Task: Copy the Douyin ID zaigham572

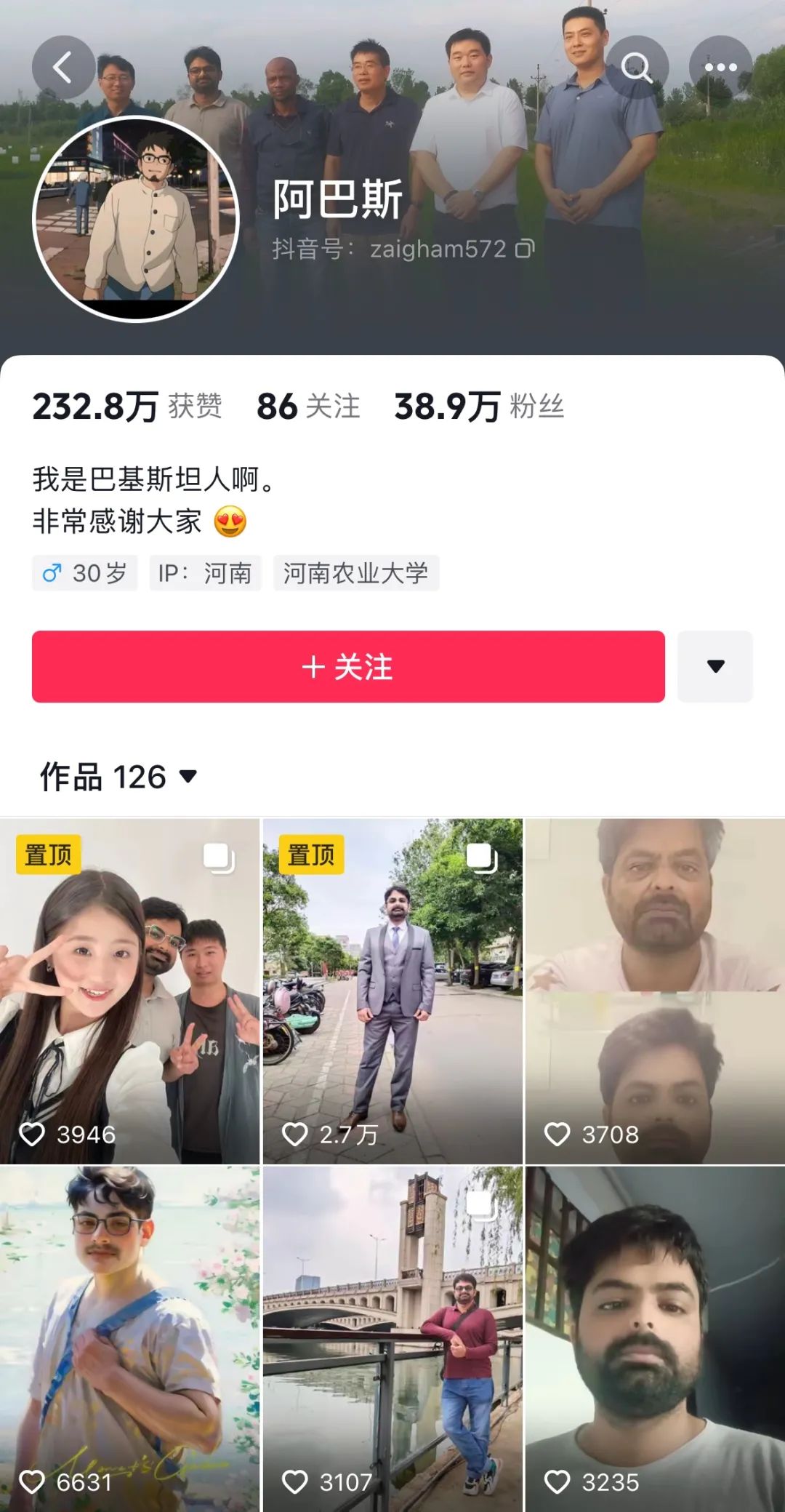Action: 525,249
